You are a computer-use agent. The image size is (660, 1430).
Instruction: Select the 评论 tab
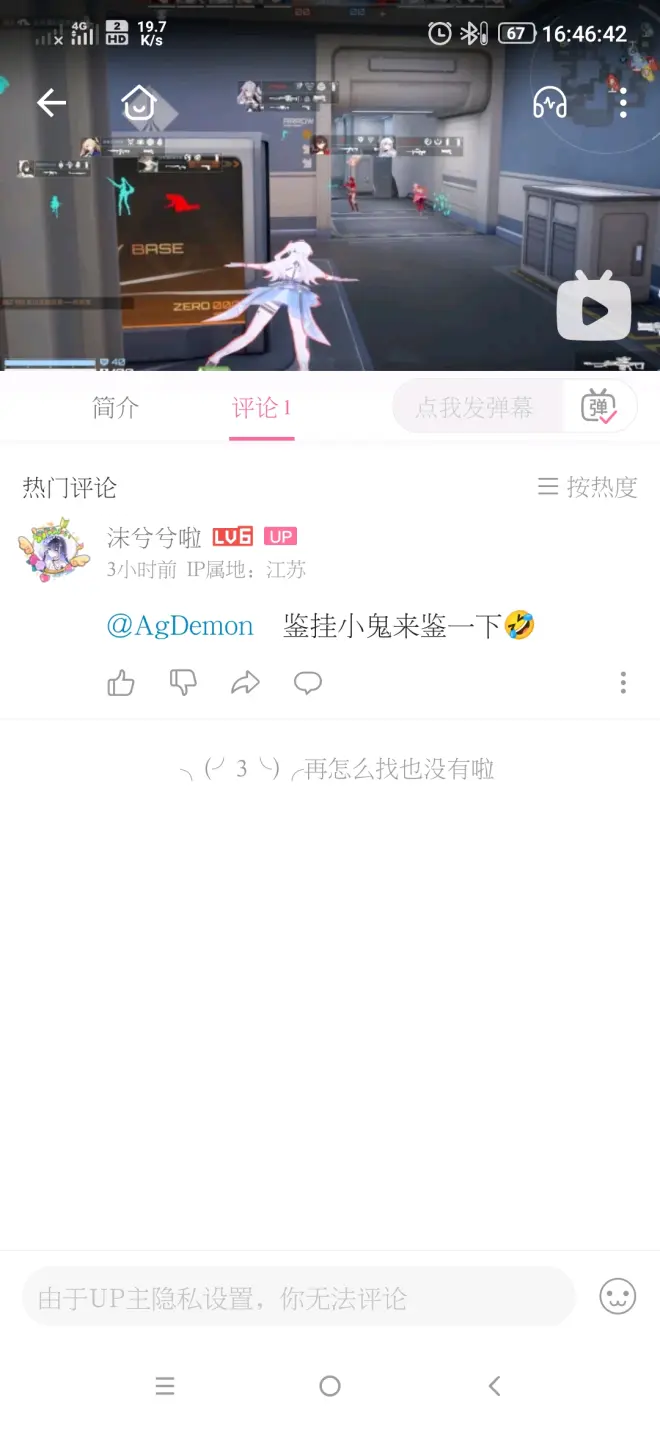pos(260,408)
